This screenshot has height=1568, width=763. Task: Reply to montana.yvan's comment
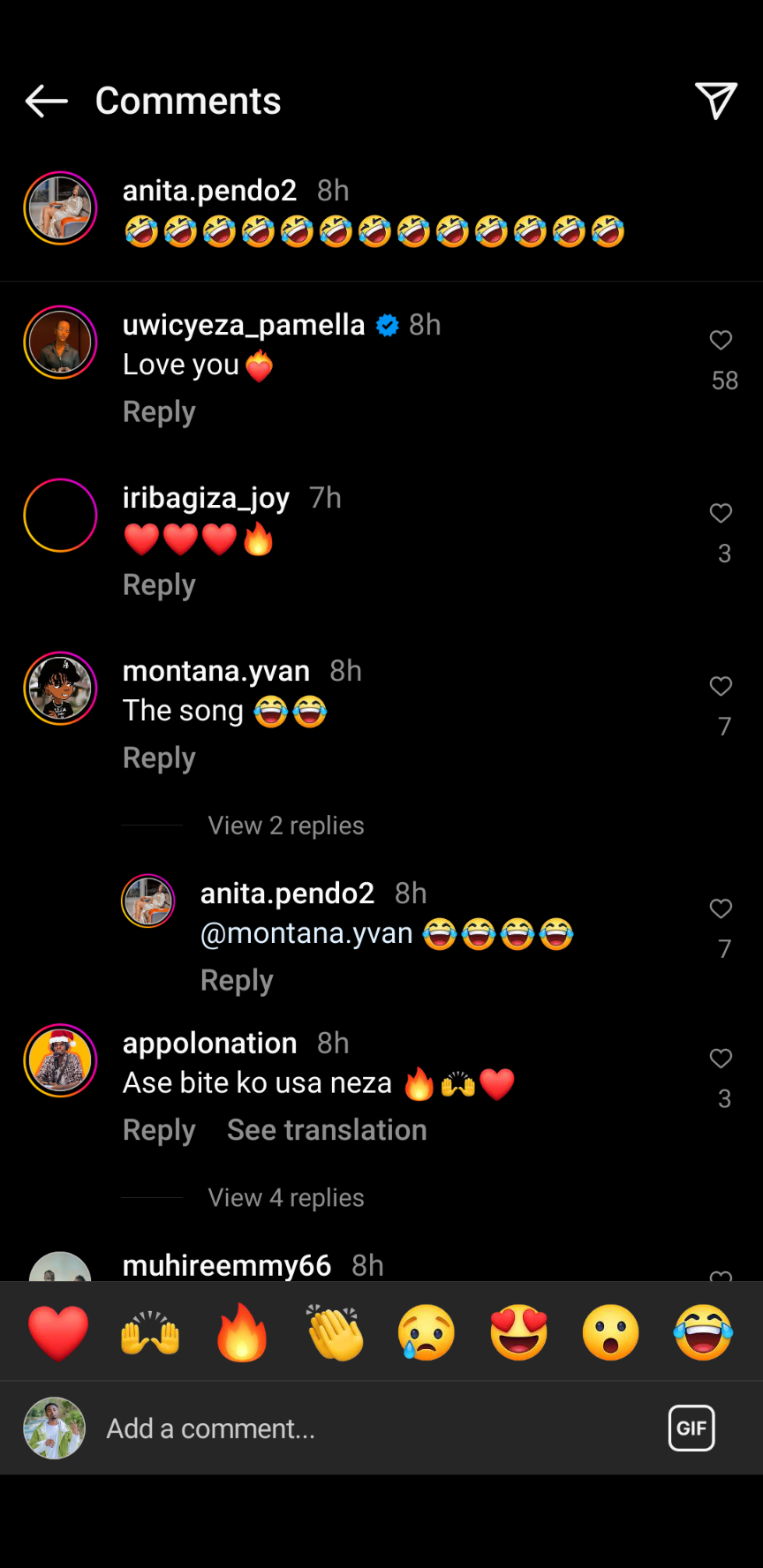159,758
